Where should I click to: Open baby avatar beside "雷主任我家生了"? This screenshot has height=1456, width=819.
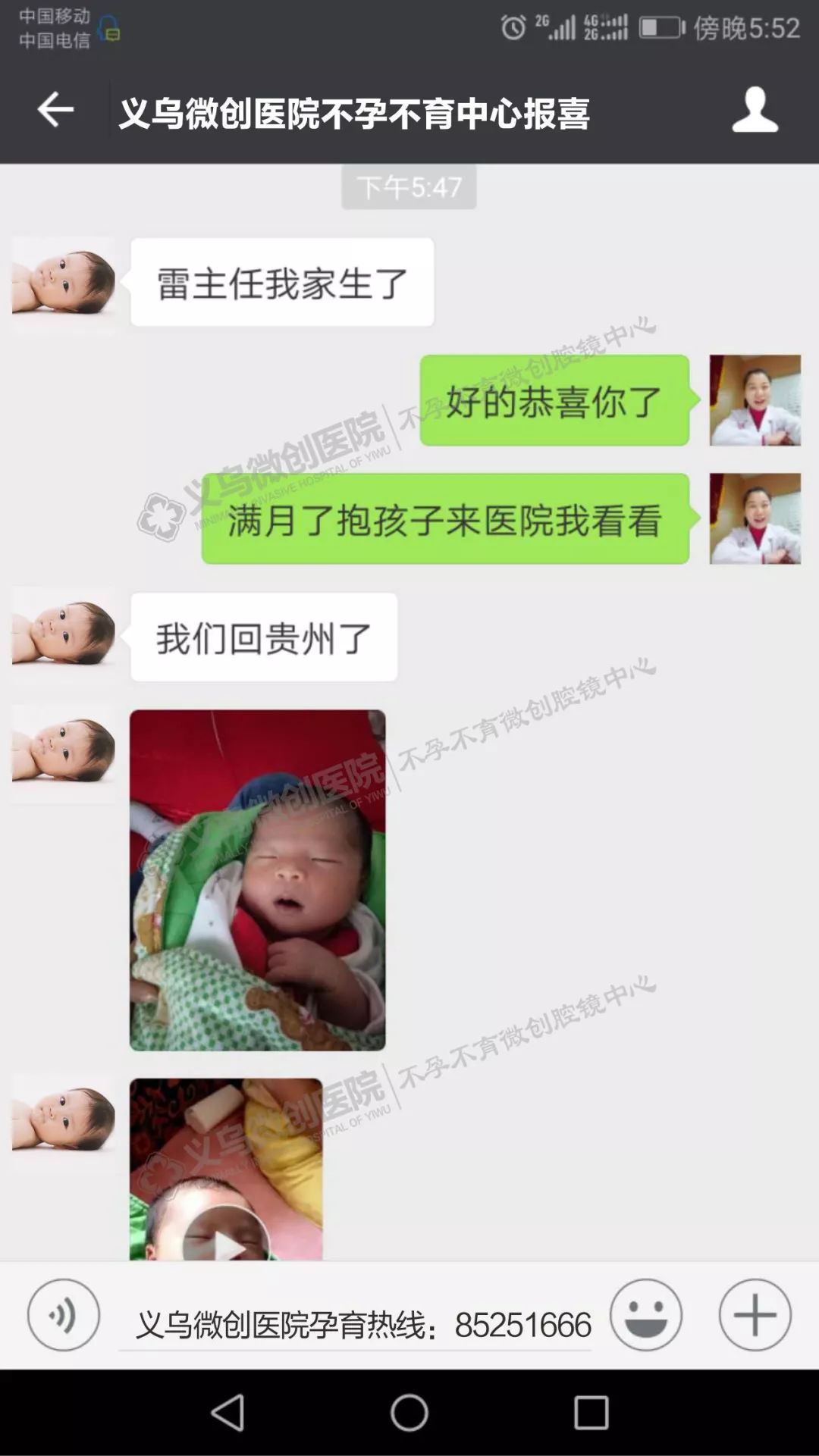[x=64, y=283]
